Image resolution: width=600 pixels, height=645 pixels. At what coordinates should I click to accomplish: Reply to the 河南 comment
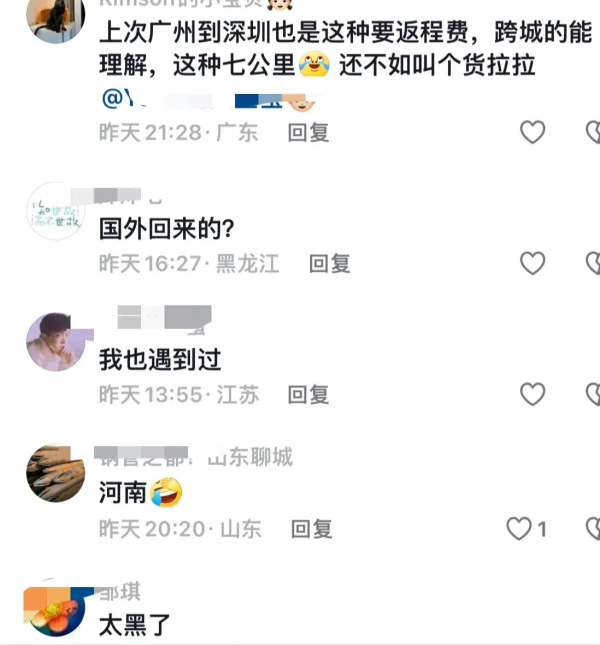[x=312, y=528]
